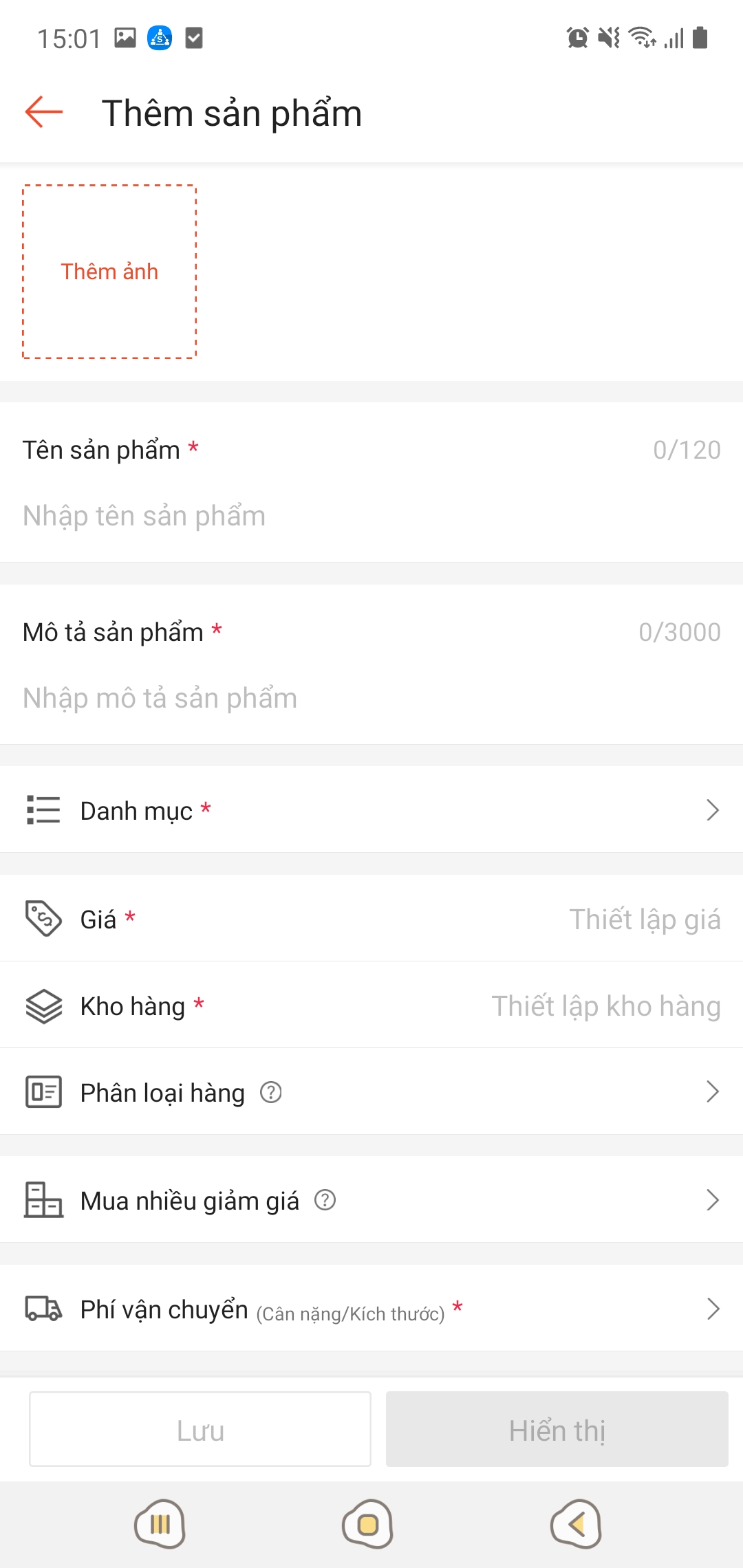Viewport: 743px width, 1568px height.
Task: Expand the Phân loại hàng options
Action: click(x=713, y=1091)
